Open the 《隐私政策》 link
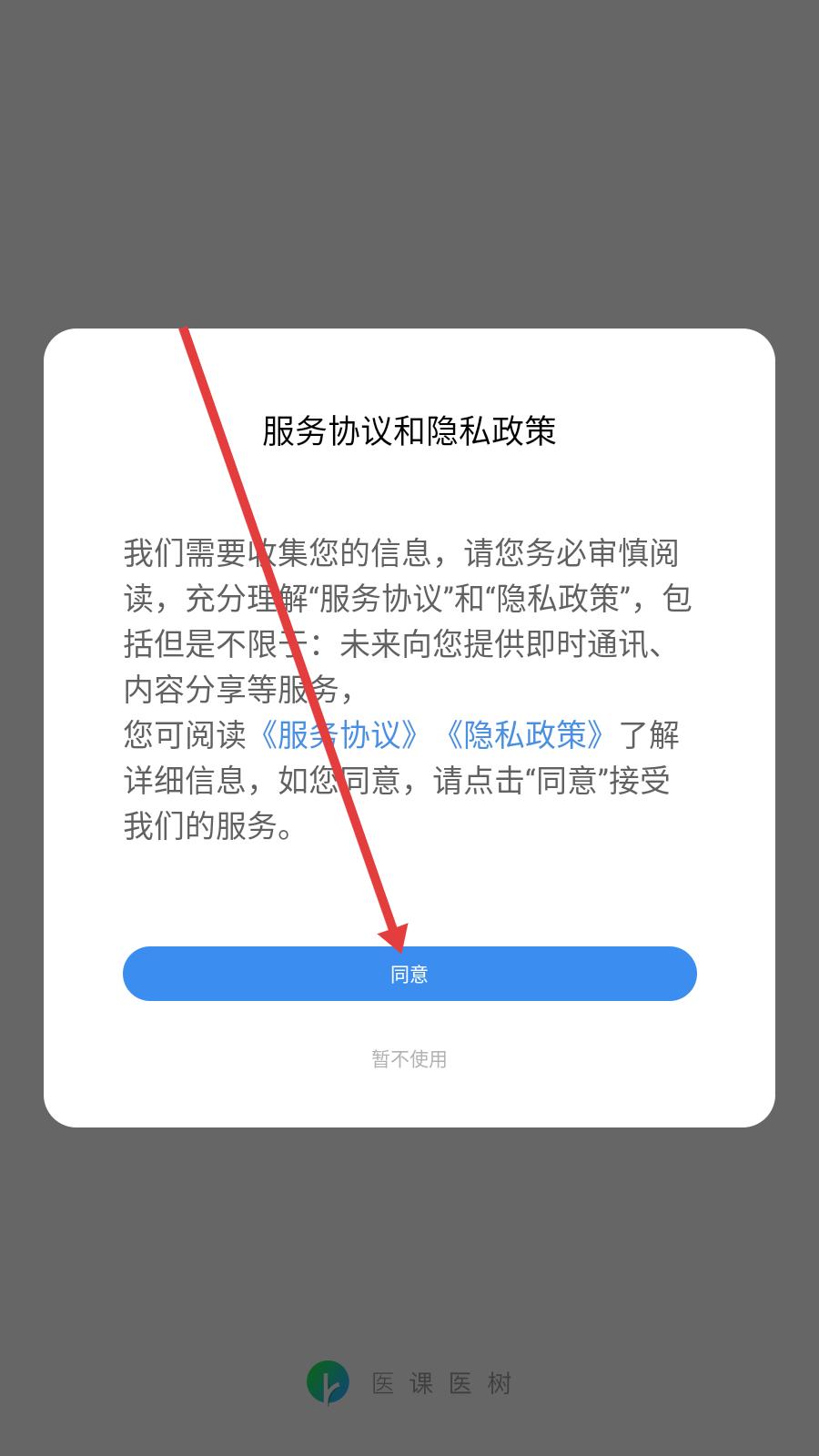 (525, 734)
